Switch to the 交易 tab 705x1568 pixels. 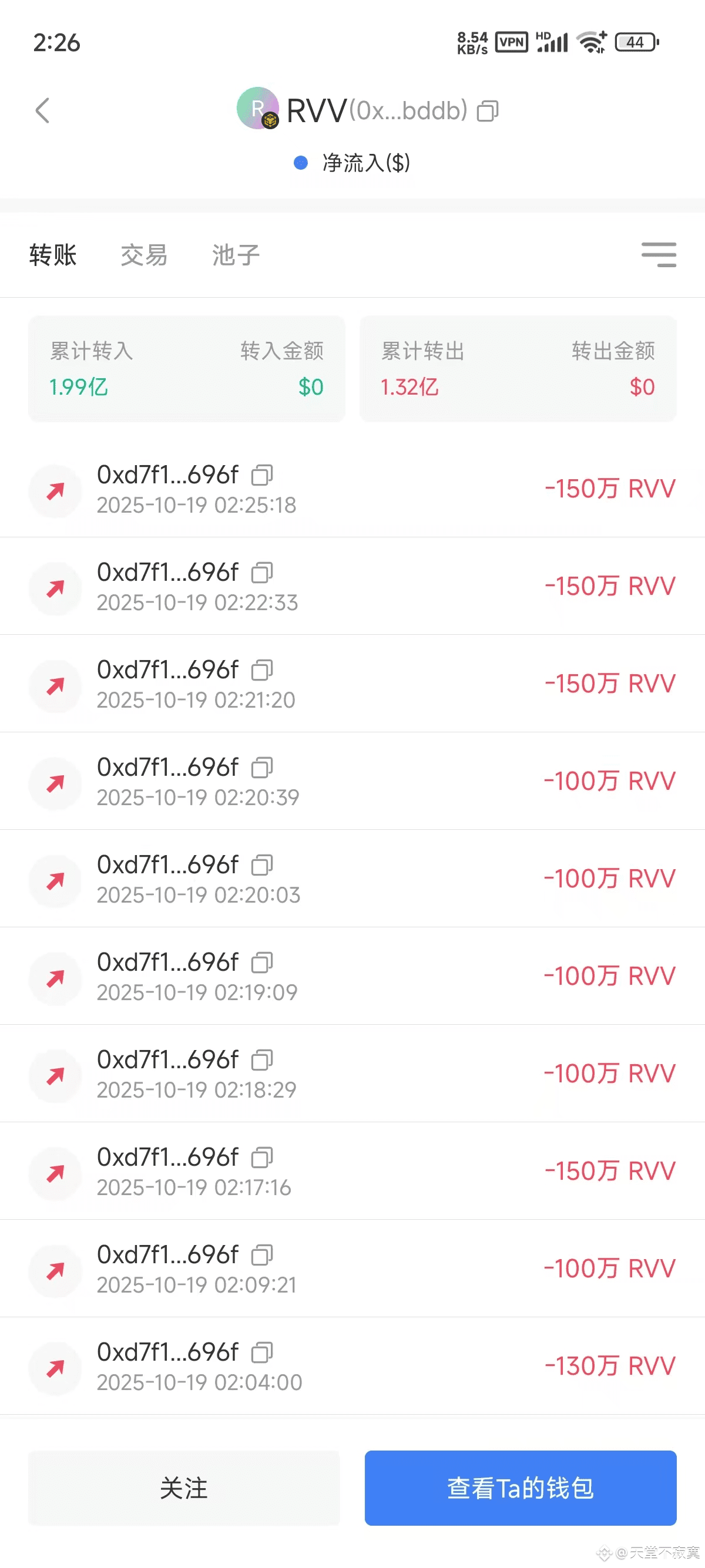coord(145,255)
